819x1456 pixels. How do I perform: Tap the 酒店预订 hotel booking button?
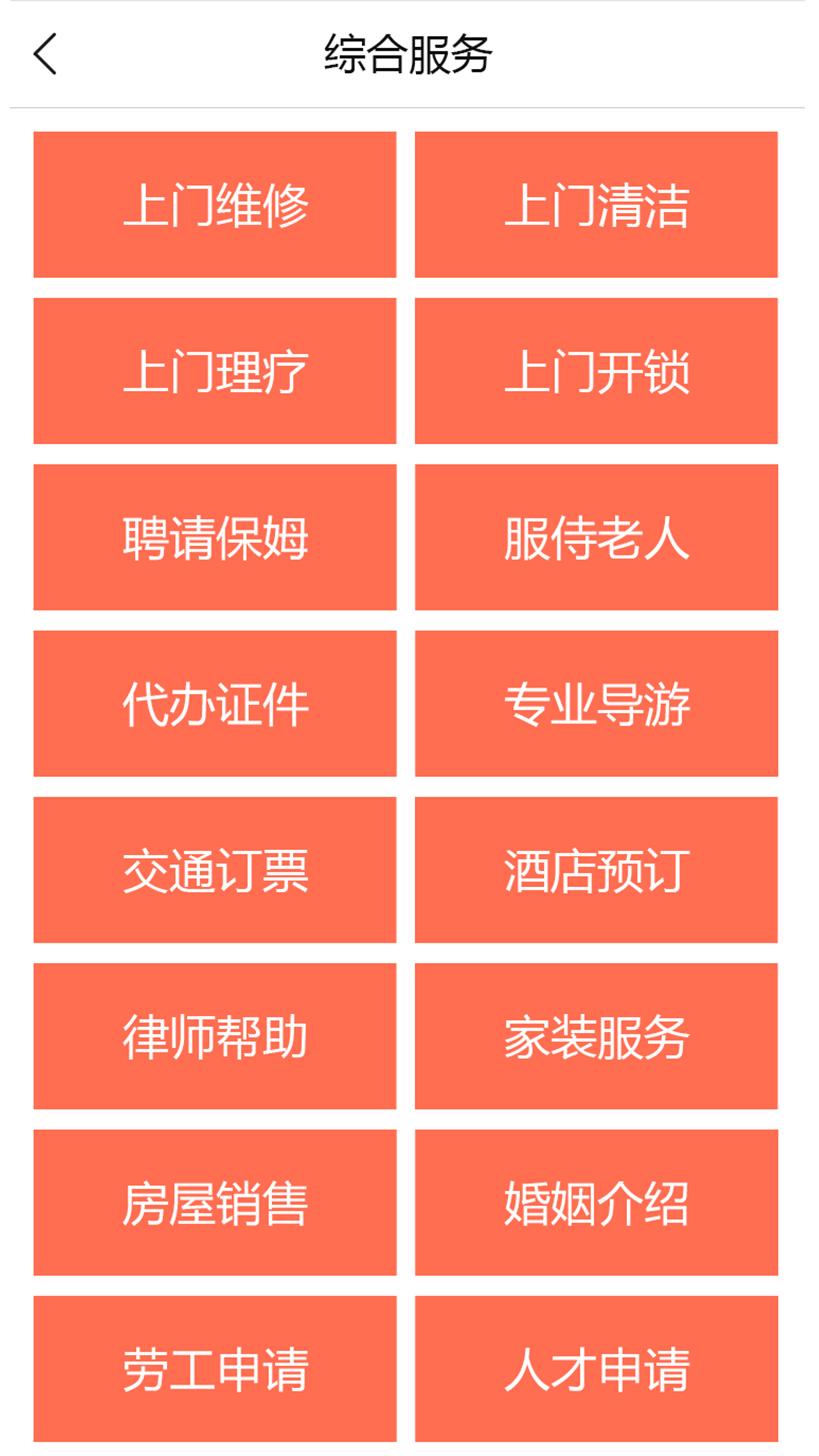click(x=596, y=870)
